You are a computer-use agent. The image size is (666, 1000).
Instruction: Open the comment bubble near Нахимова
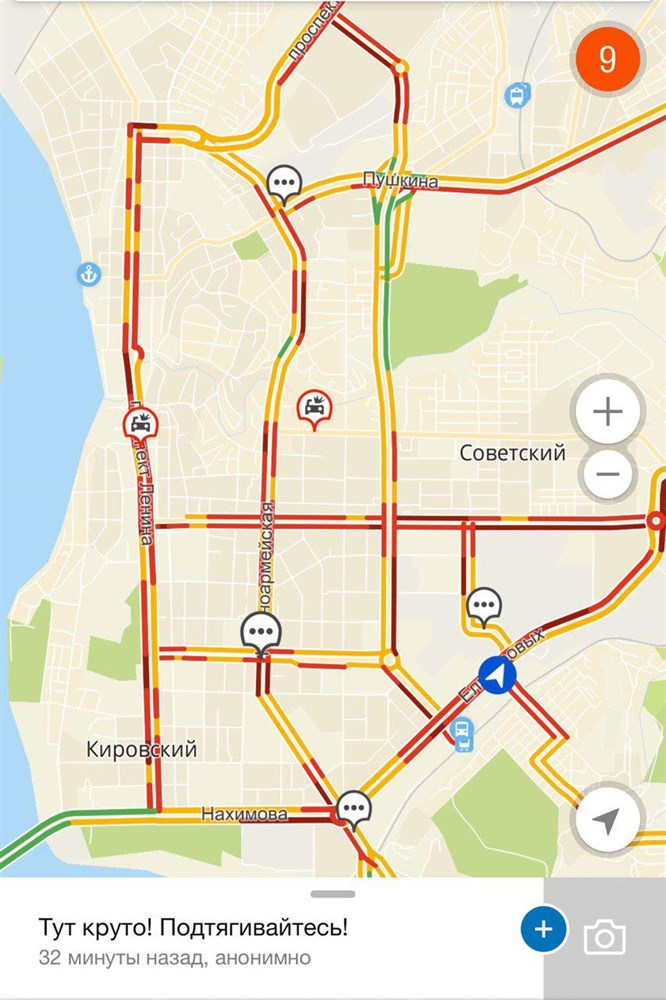click(352, 806)
